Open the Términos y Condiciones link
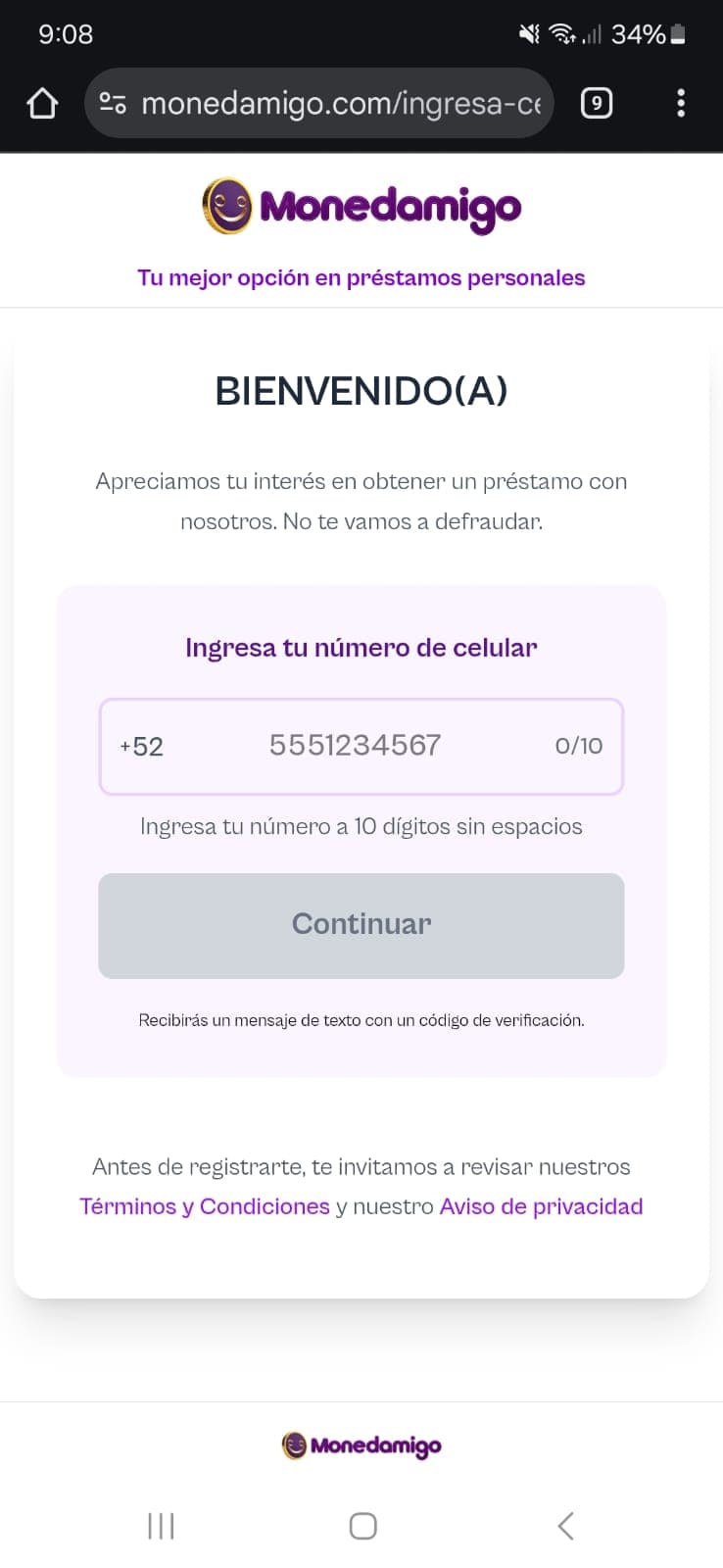Screen dimensions: 723x1568 point(204,1206)
